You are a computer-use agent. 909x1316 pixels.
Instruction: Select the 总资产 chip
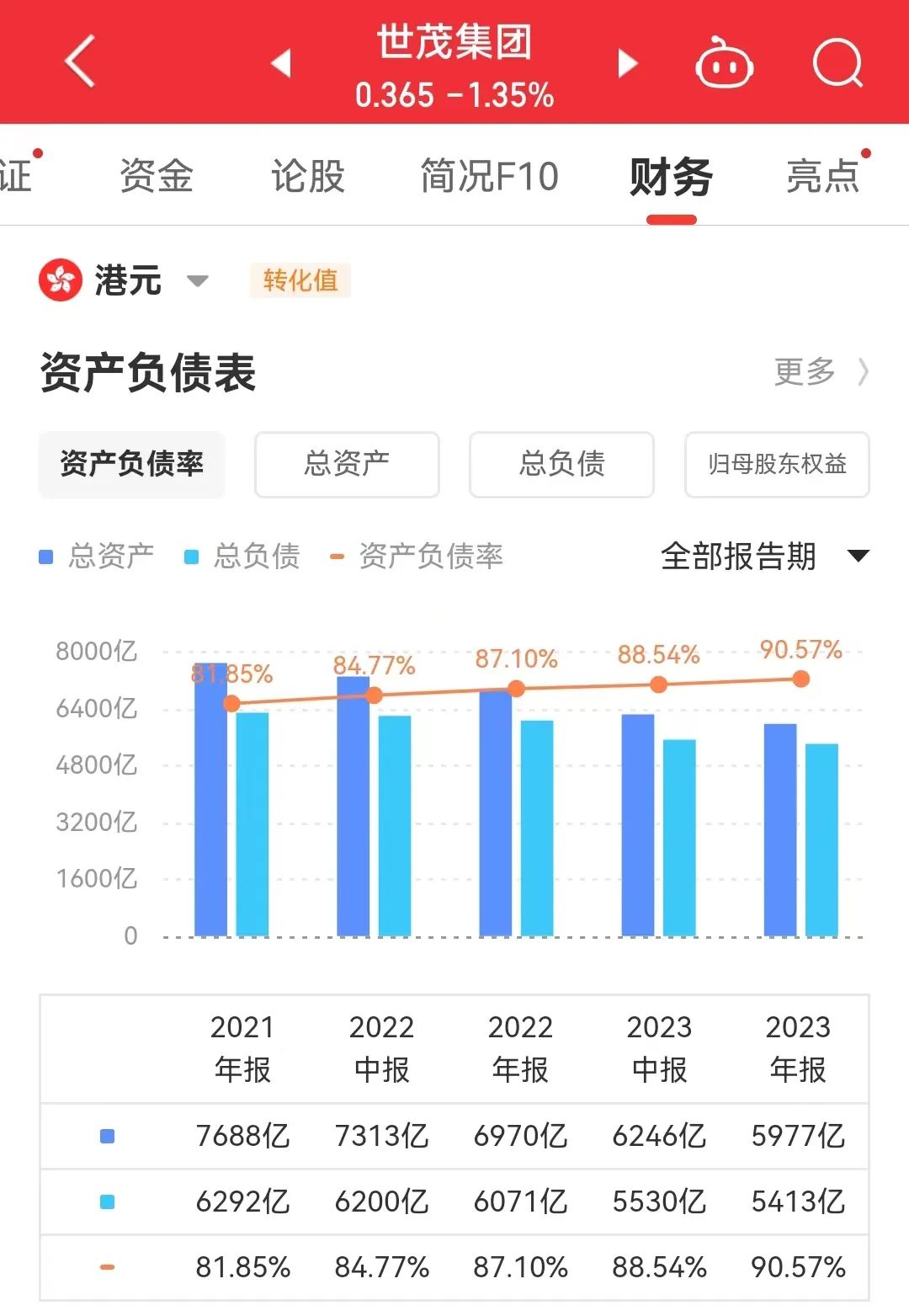point(347,464)
